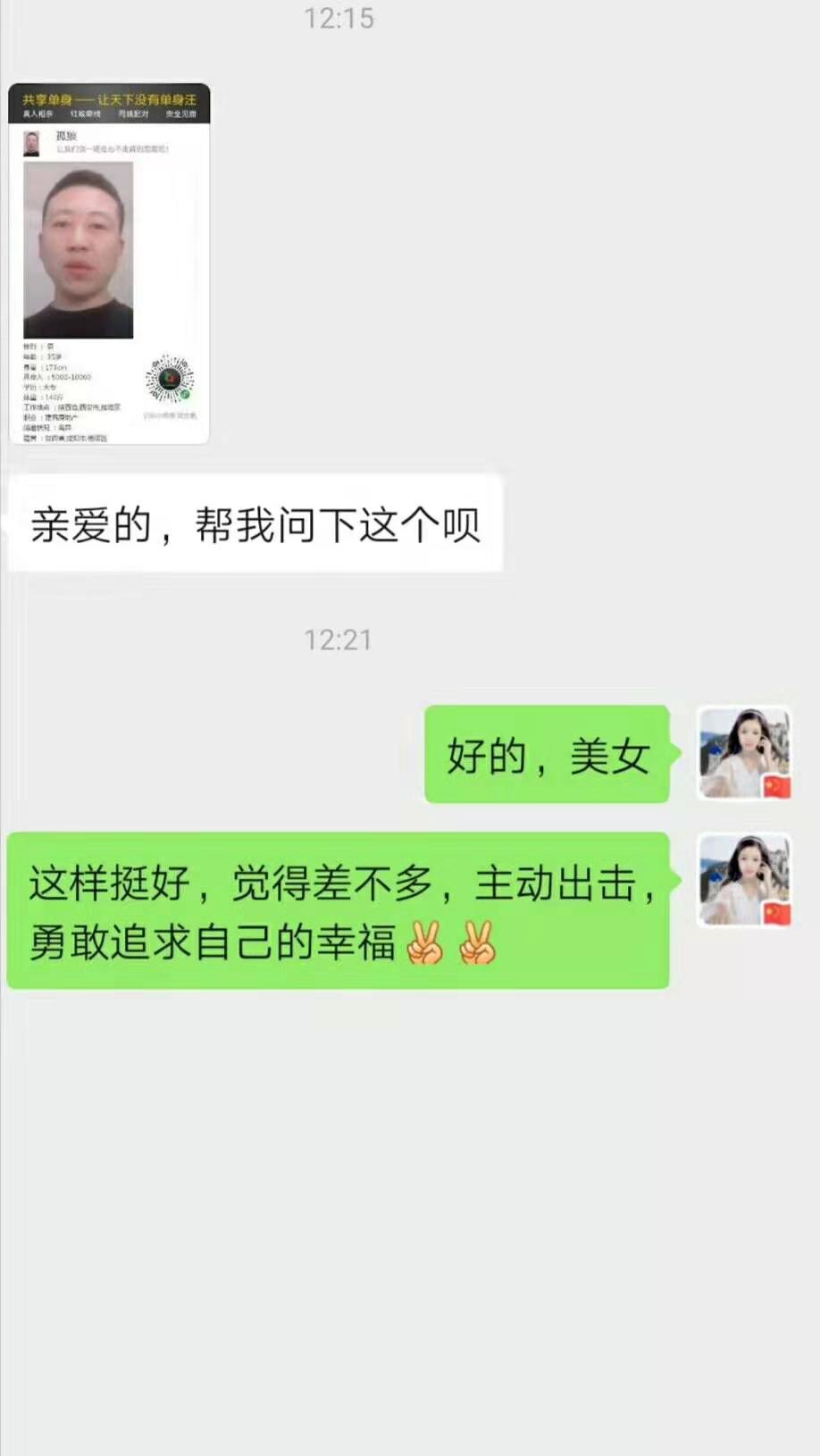Tap the sender's avatar next to 好的，美女
The height and width of the screenshot is (1456, 820).
tap(744, 755)
